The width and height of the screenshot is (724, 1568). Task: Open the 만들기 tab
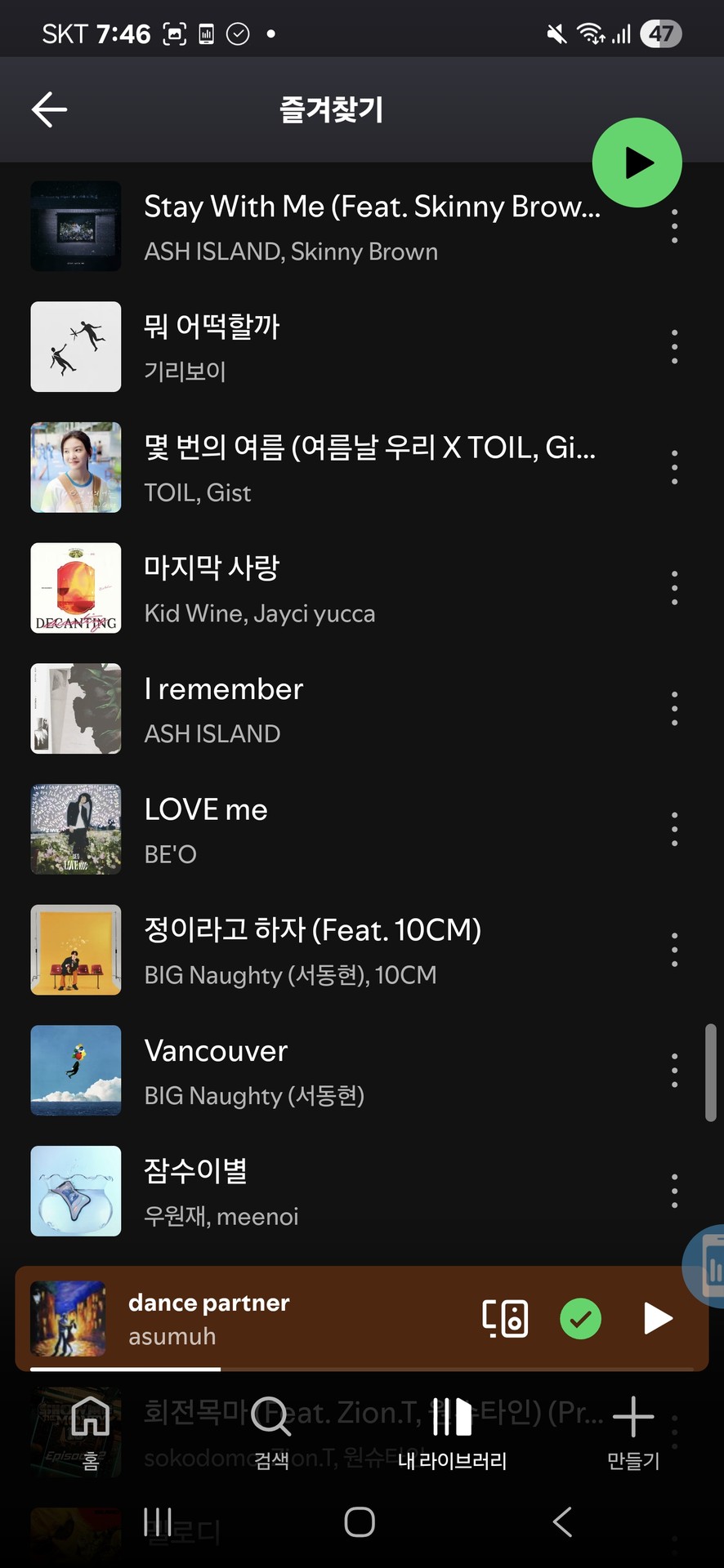pos(633,1431)
